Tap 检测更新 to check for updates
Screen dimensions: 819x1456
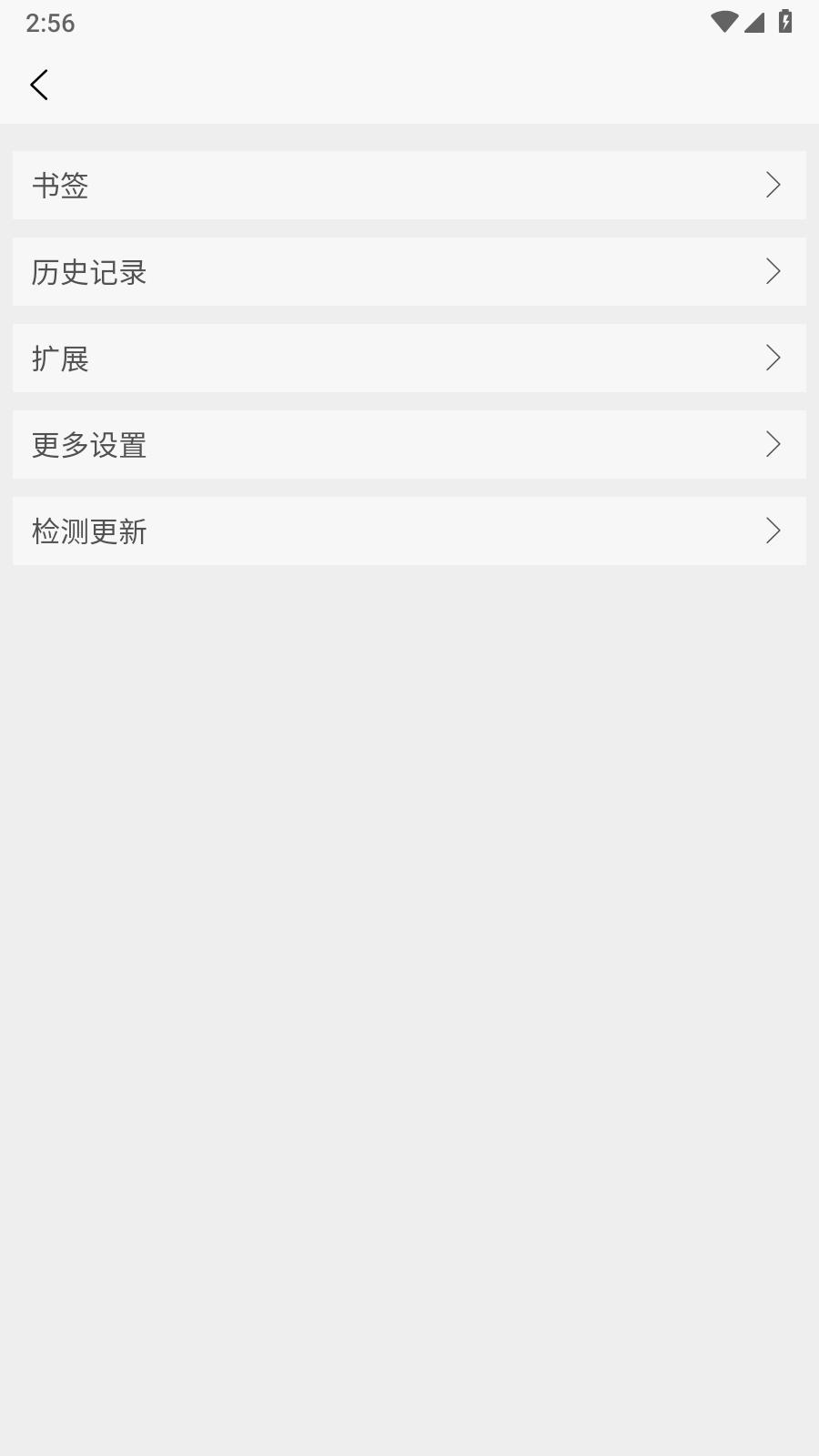coord(409,531)
